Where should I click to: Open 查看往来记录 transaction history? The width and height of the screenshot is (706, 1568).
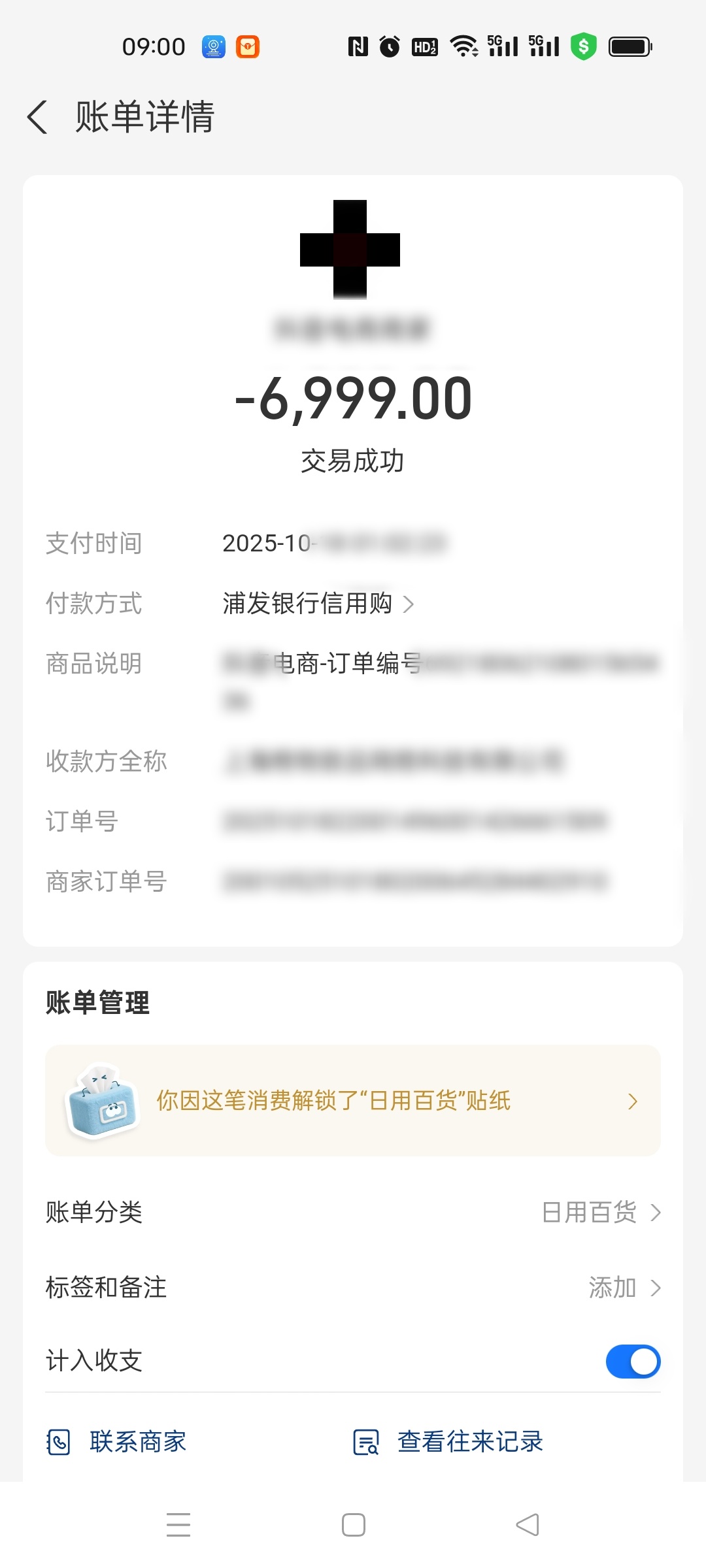point(448,1442)
